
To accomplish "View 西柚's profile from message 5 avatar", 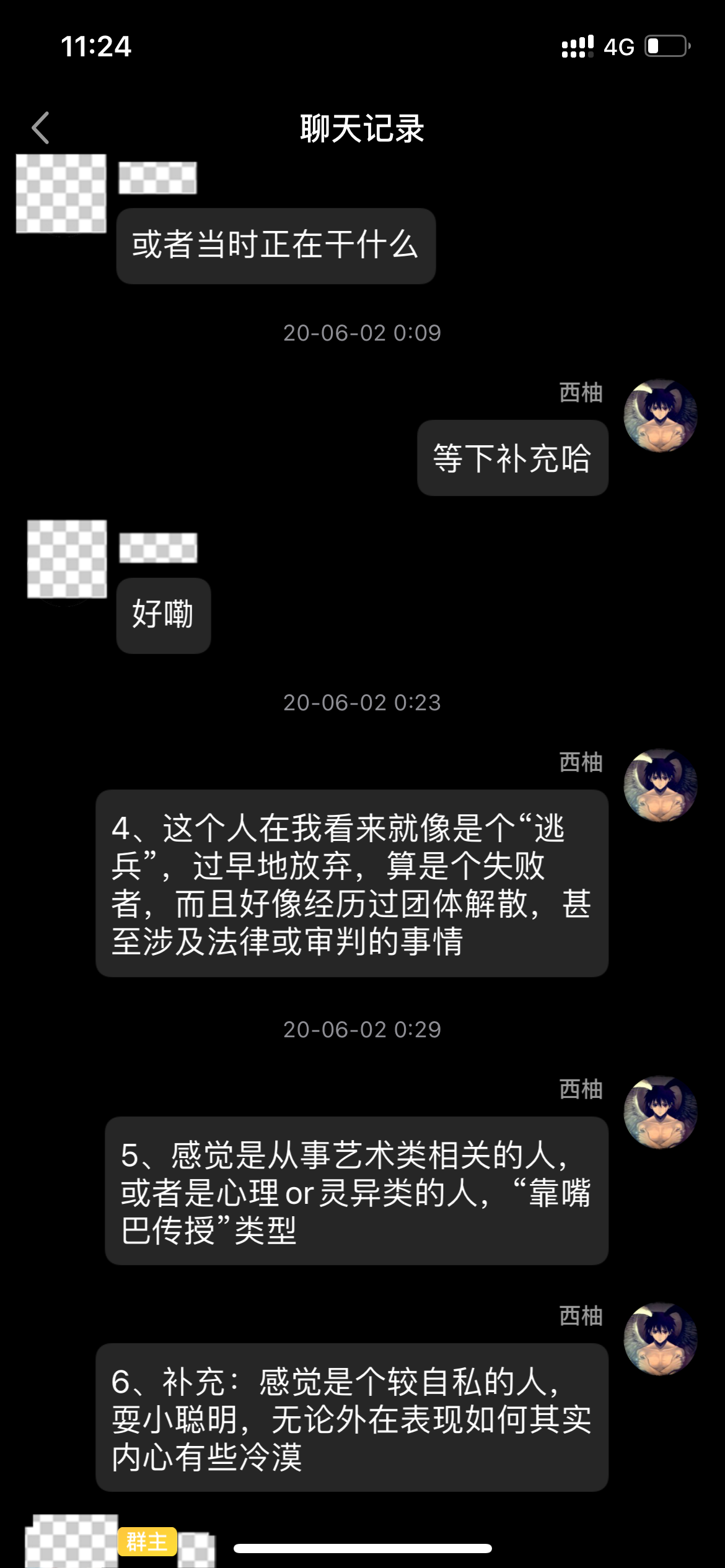I will click(x=660, y=1112).
